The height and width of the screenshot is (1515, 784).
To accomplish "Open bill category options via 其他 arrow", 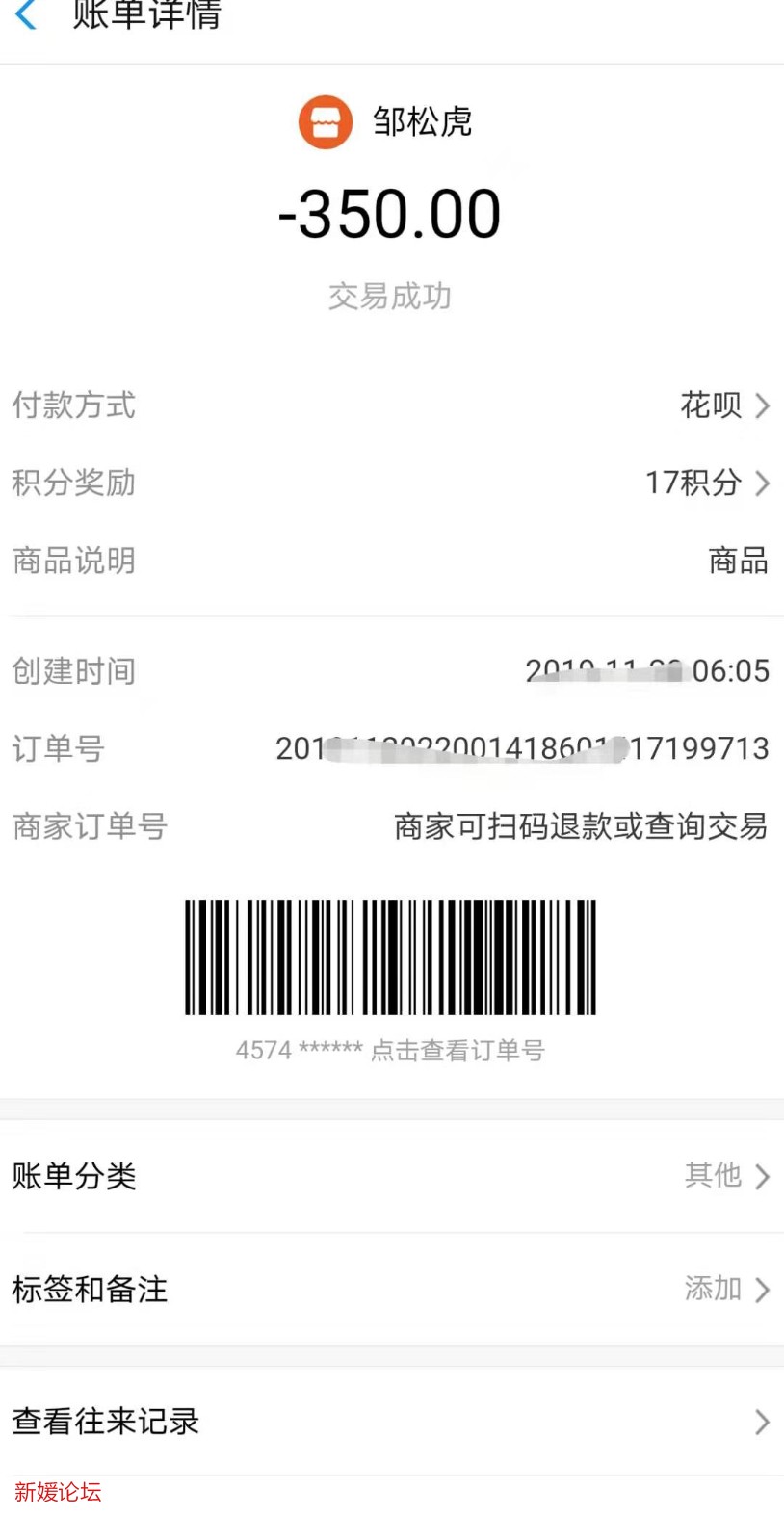I will point(762,1176).
